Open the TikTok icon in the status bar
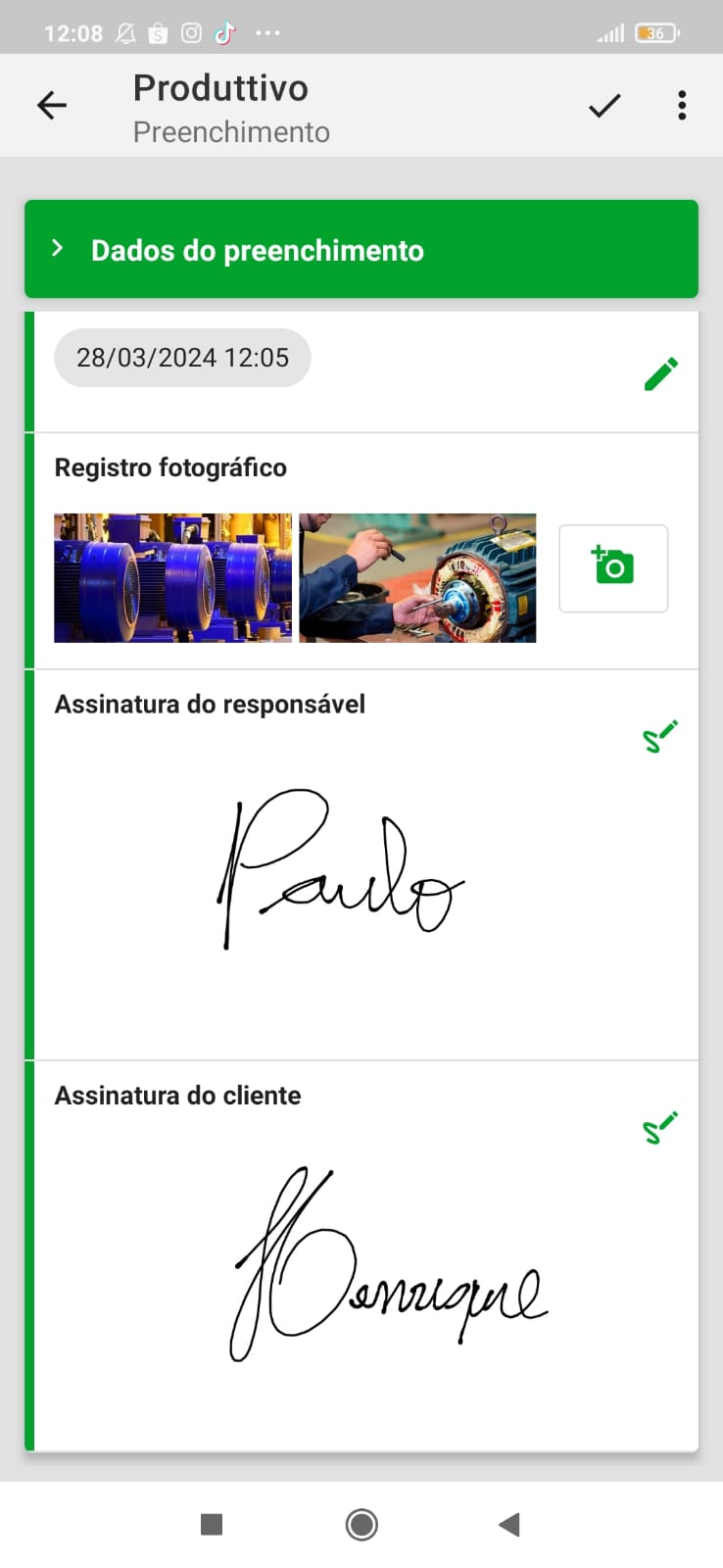The width and height of the screenshot is (723, 1568). tap(225, 32)
